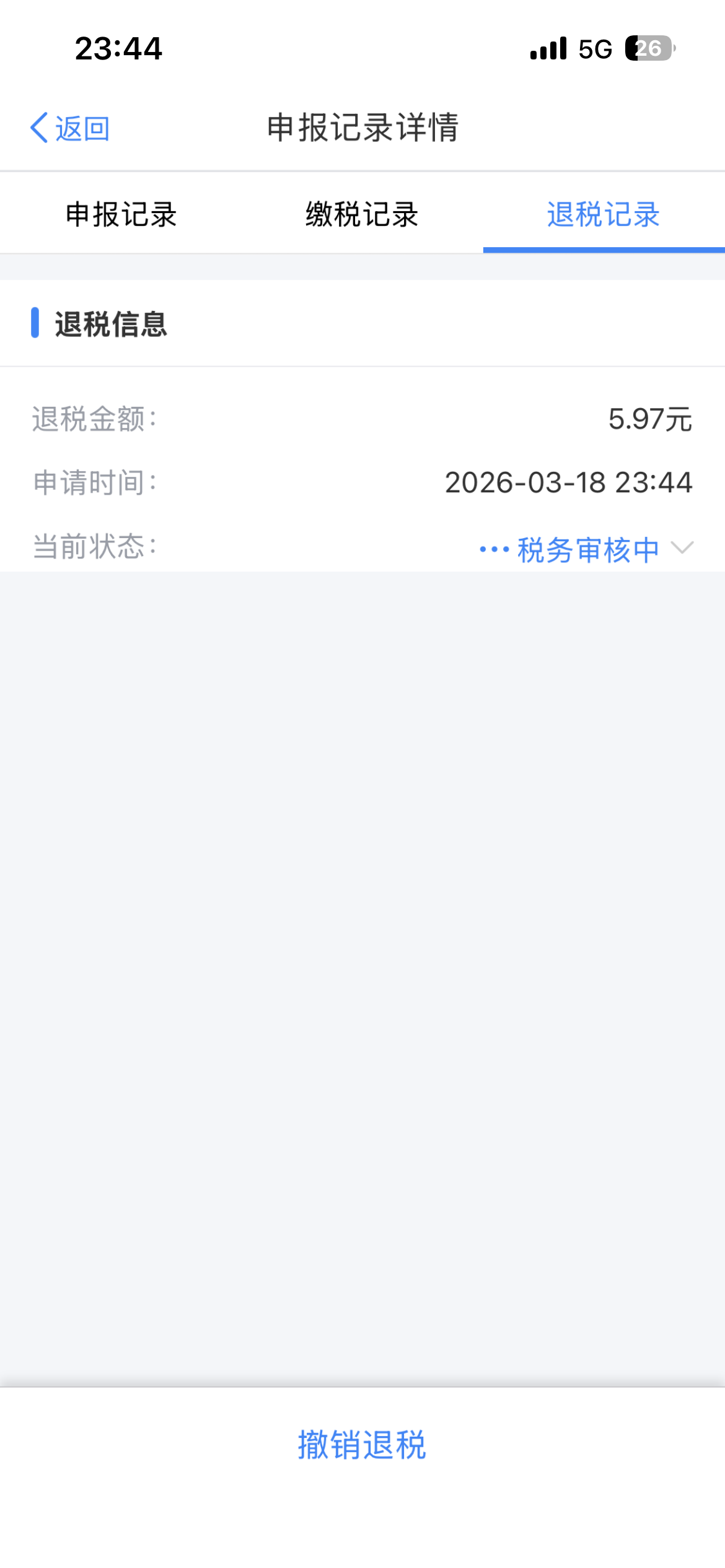
Task: Open the 缴税记录 tab
Action: (362, 214)
